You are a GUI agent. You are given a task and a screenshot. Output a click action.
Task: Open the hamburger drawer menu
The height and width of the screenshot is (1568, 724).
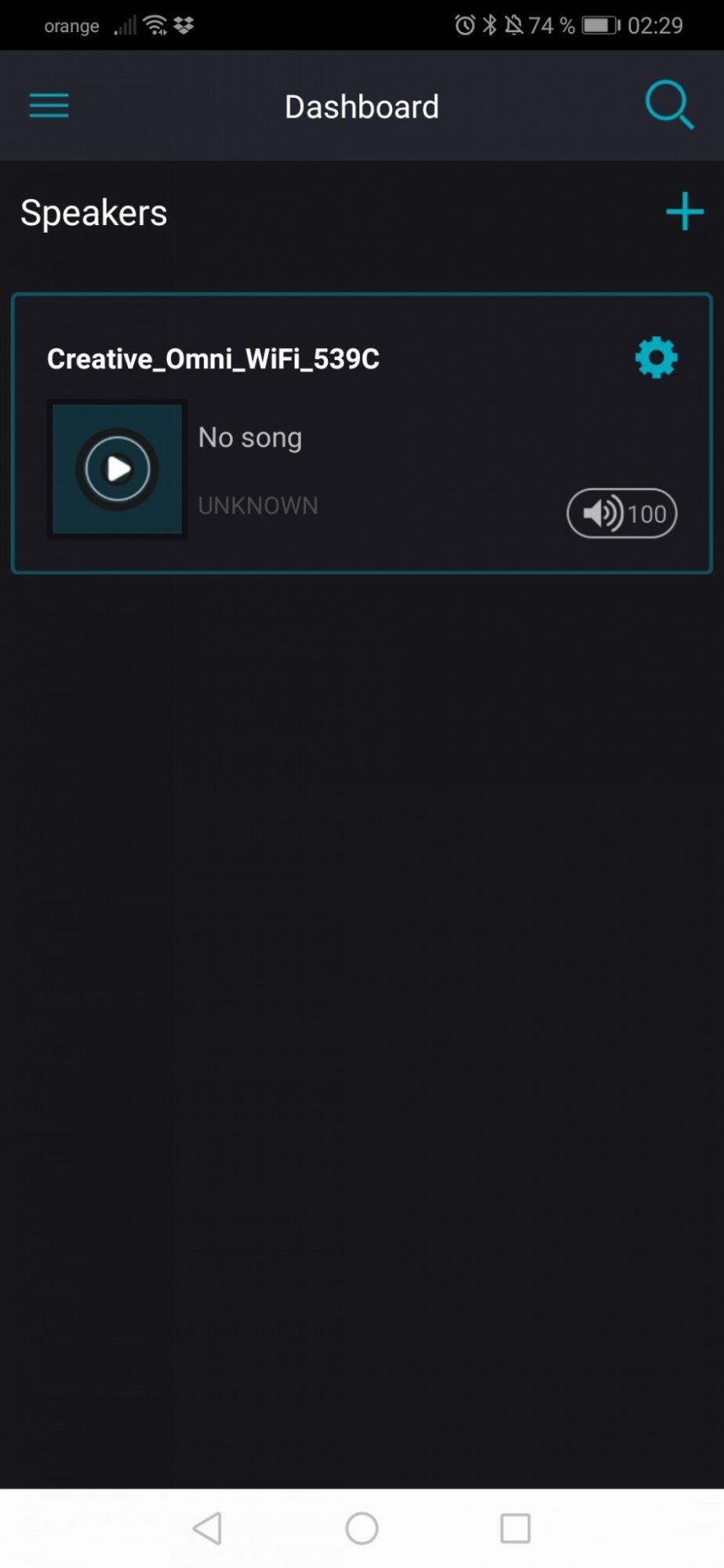coord(49,105)
